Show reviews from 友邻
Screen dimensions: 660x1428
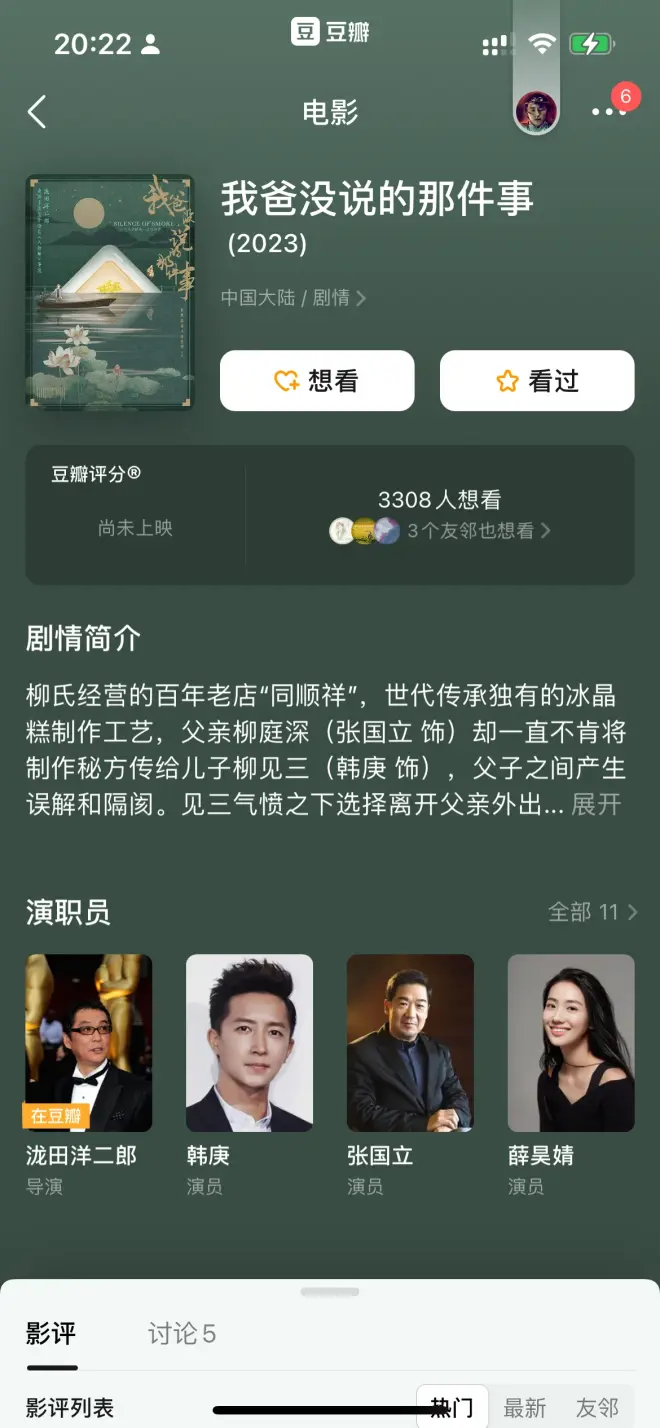[x=597, y=1408]
